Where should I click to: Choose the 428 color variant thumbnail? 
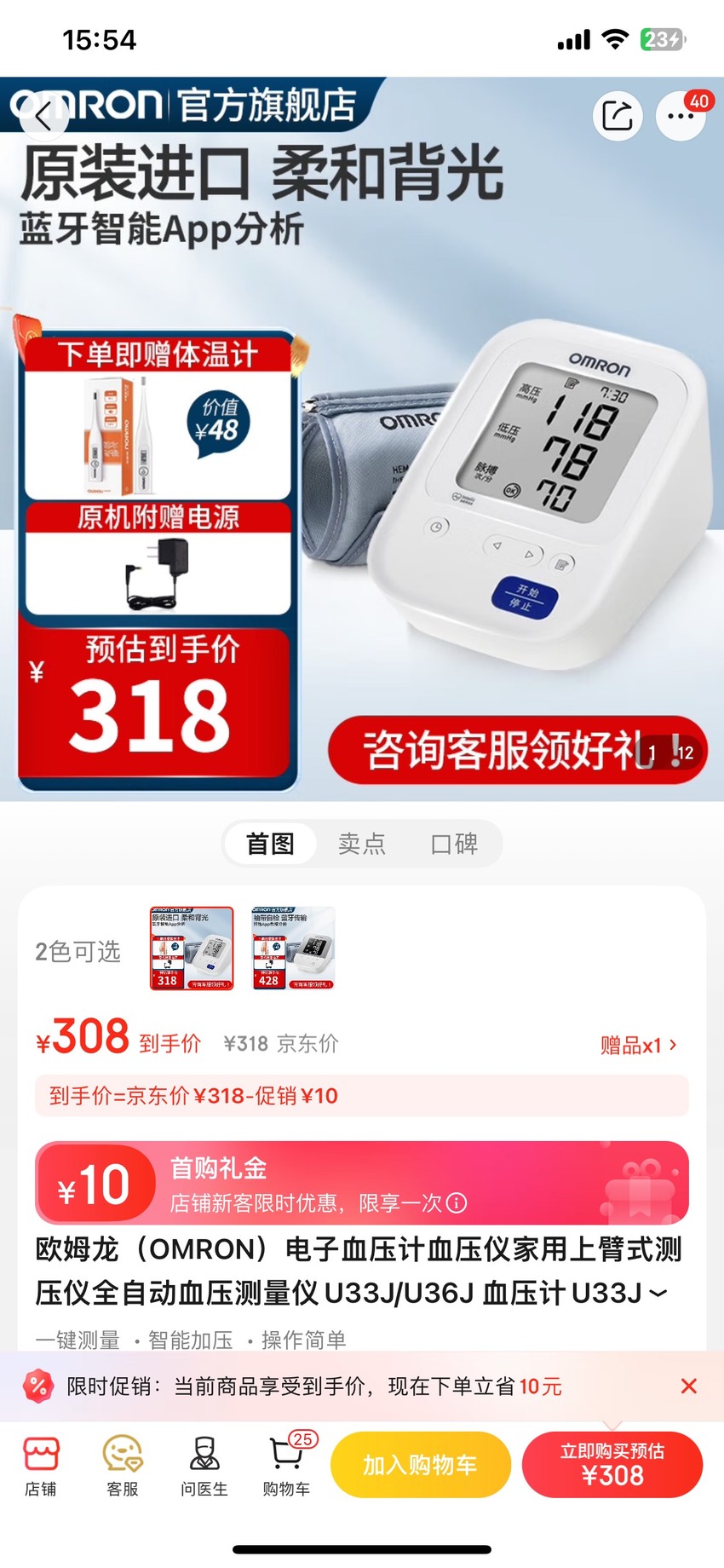click(x=293, y=948)
